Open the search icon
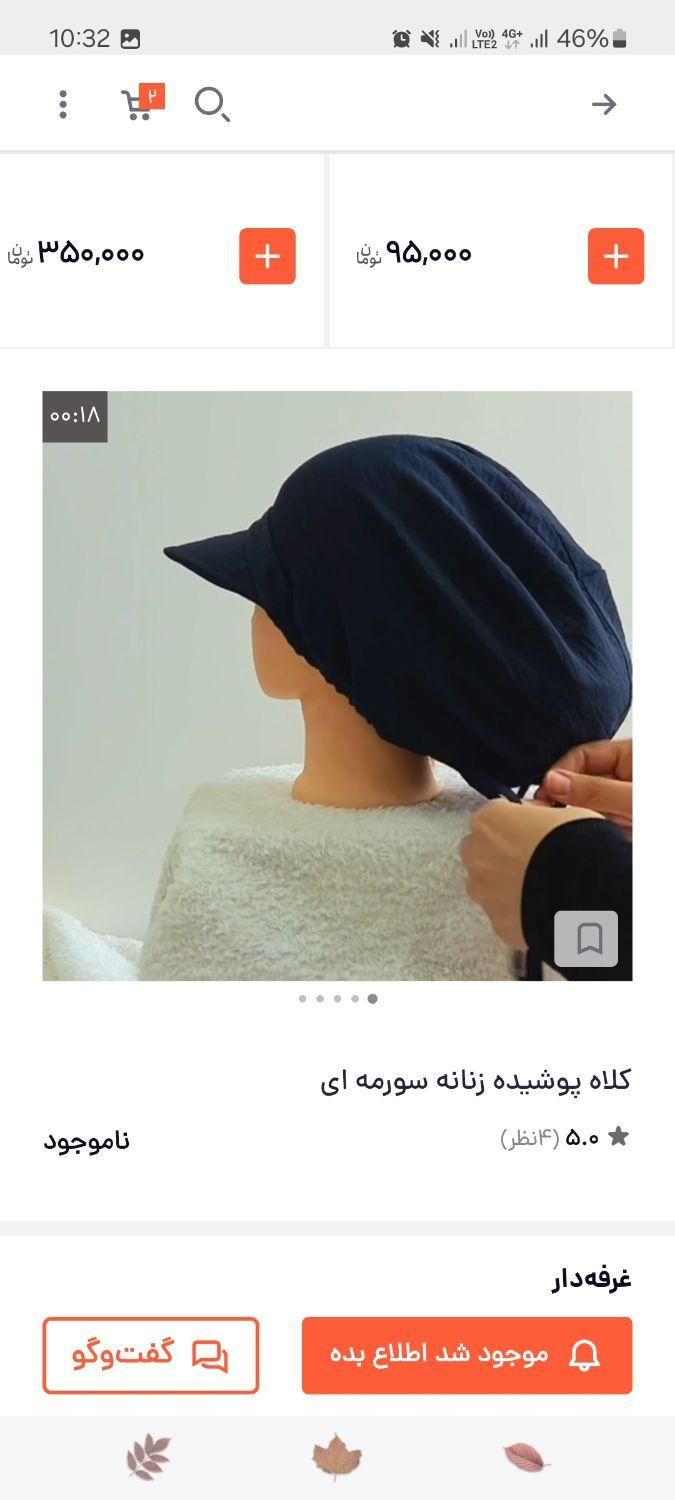This screenshot has height=1500, width=675. click(x=211, y=104)
